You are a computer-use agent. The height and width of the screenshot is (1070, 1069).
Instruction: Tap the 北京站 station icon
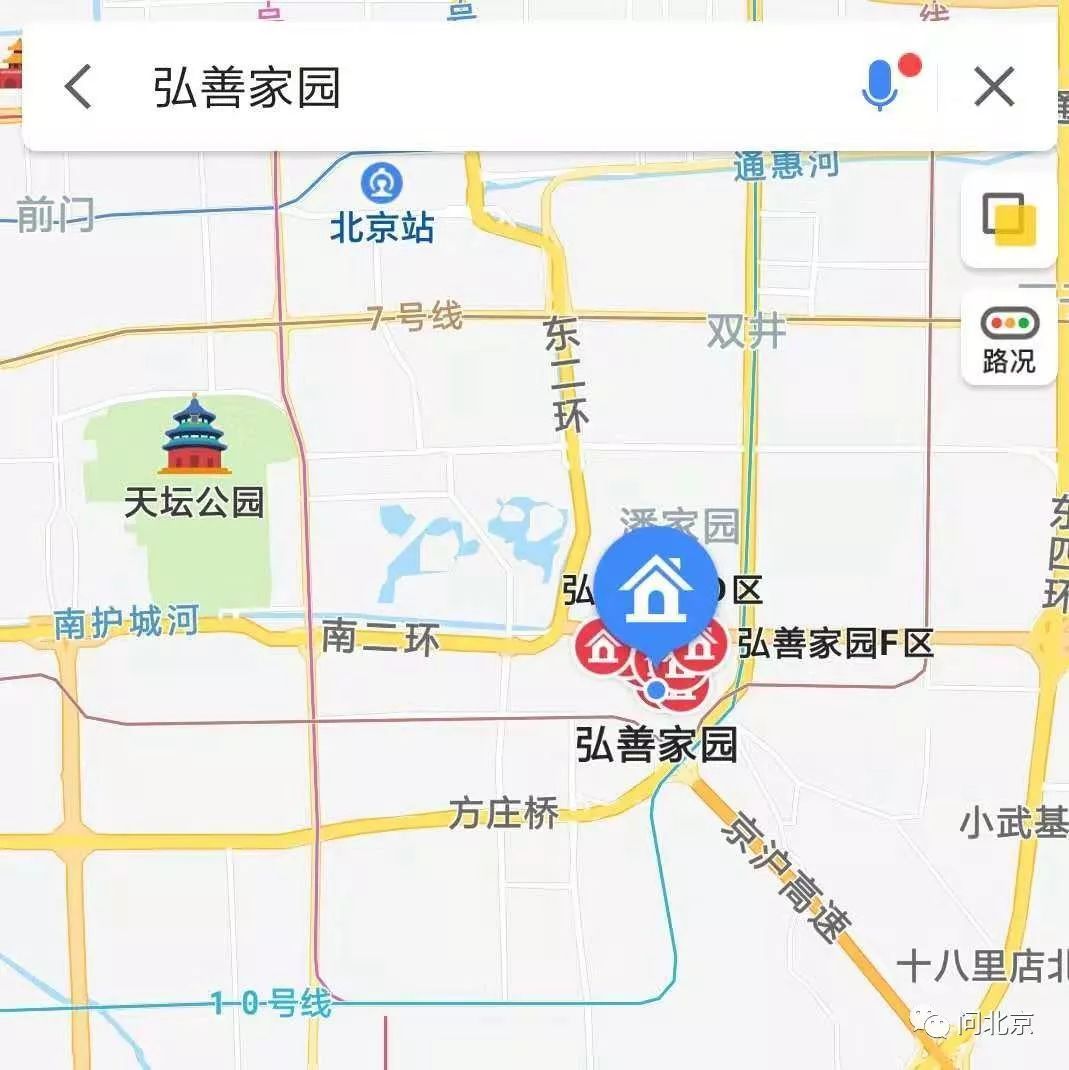click(381, 183)
